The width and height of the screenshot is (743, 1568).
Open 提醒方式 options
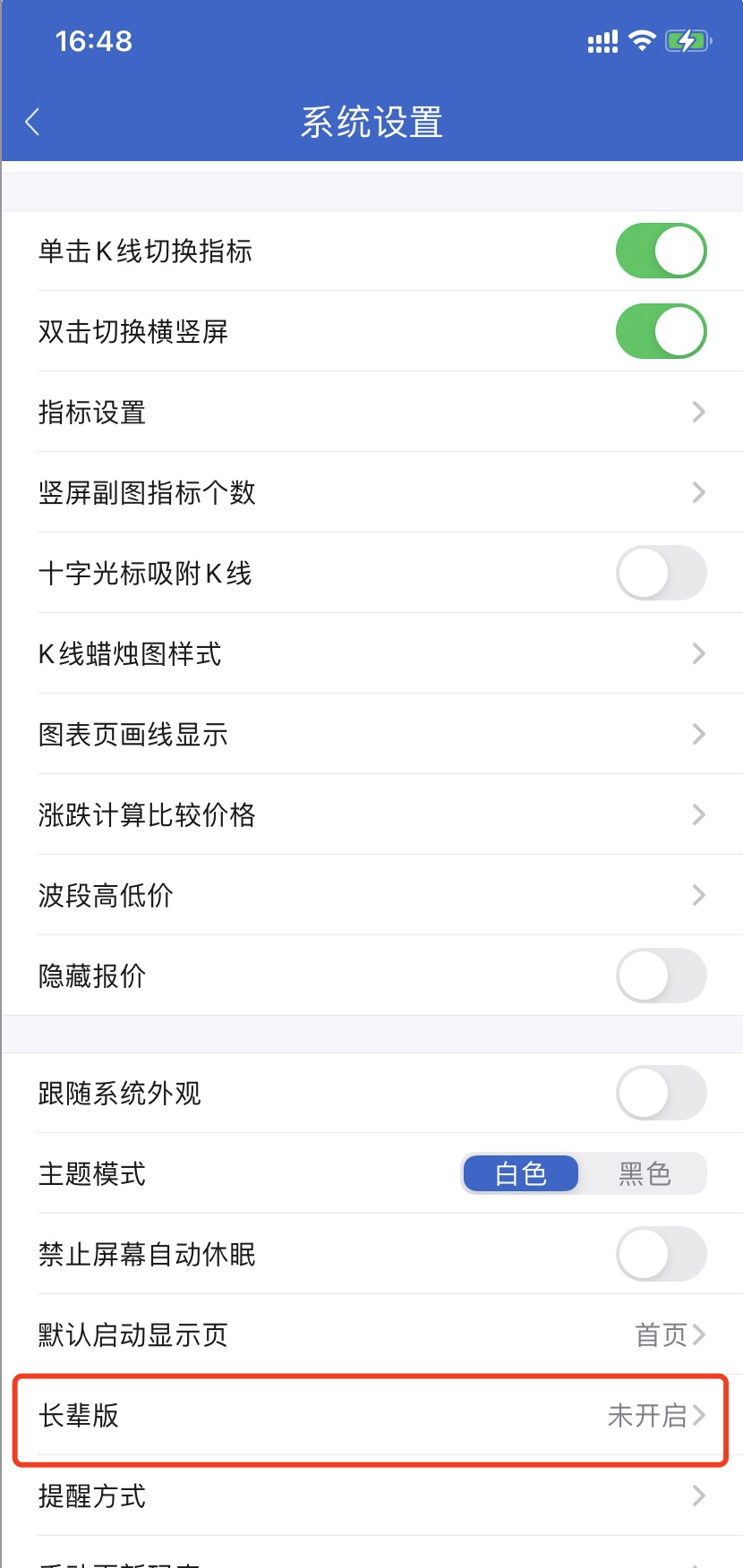(371, 1496)
